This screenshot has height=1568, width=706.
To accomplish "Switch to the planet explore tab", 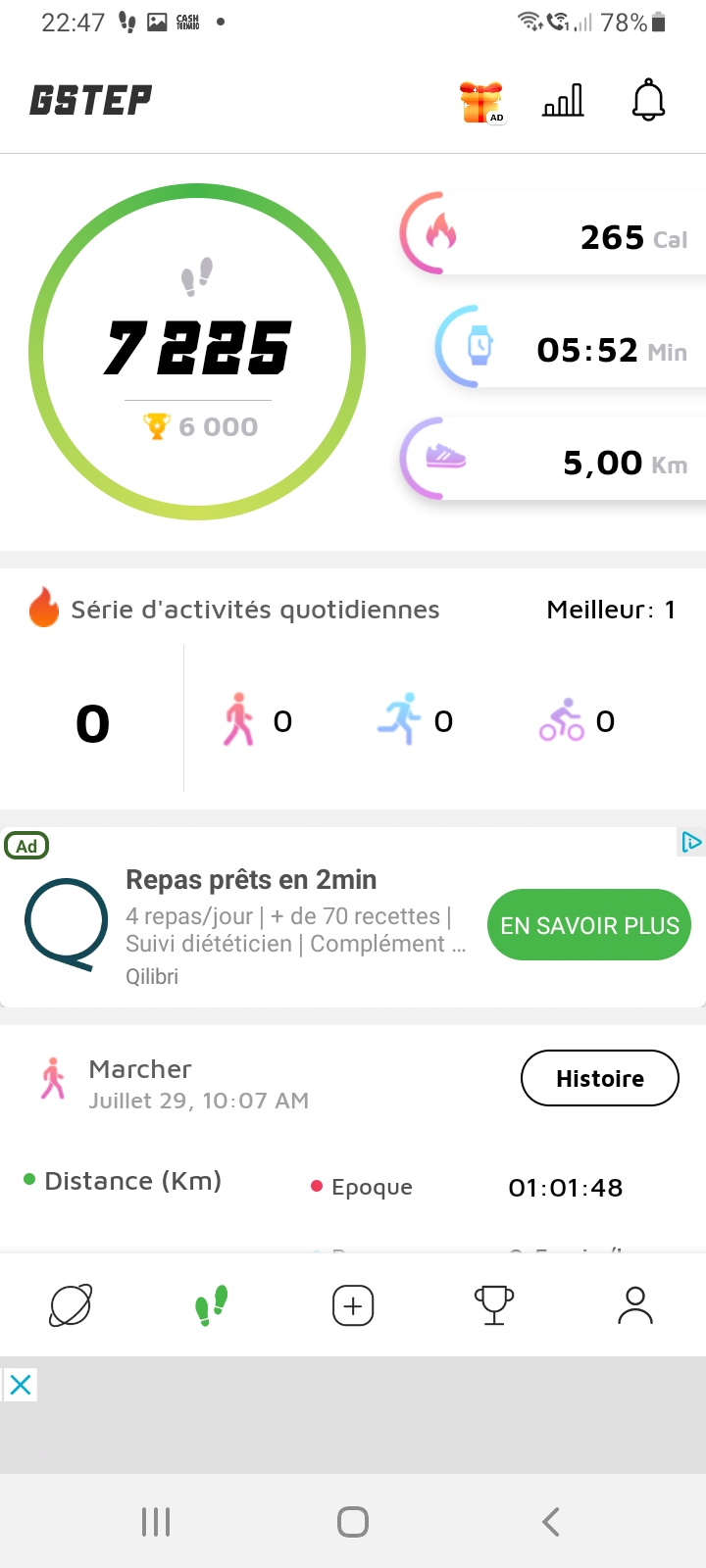I will point(71,1305).
